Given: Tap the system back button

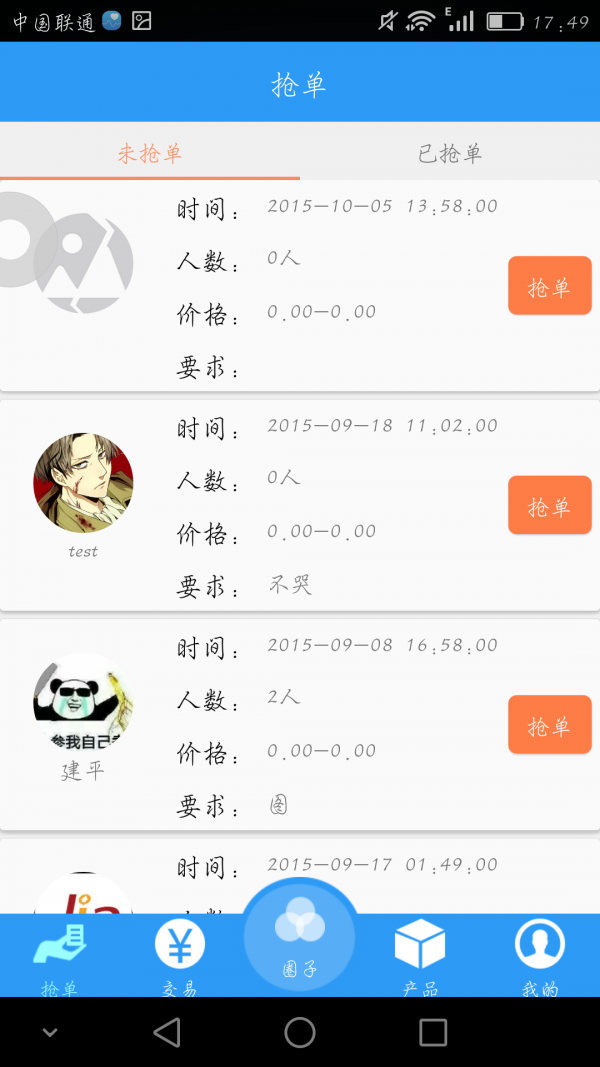Looking at the screenshot, I should pos(167,1032).
